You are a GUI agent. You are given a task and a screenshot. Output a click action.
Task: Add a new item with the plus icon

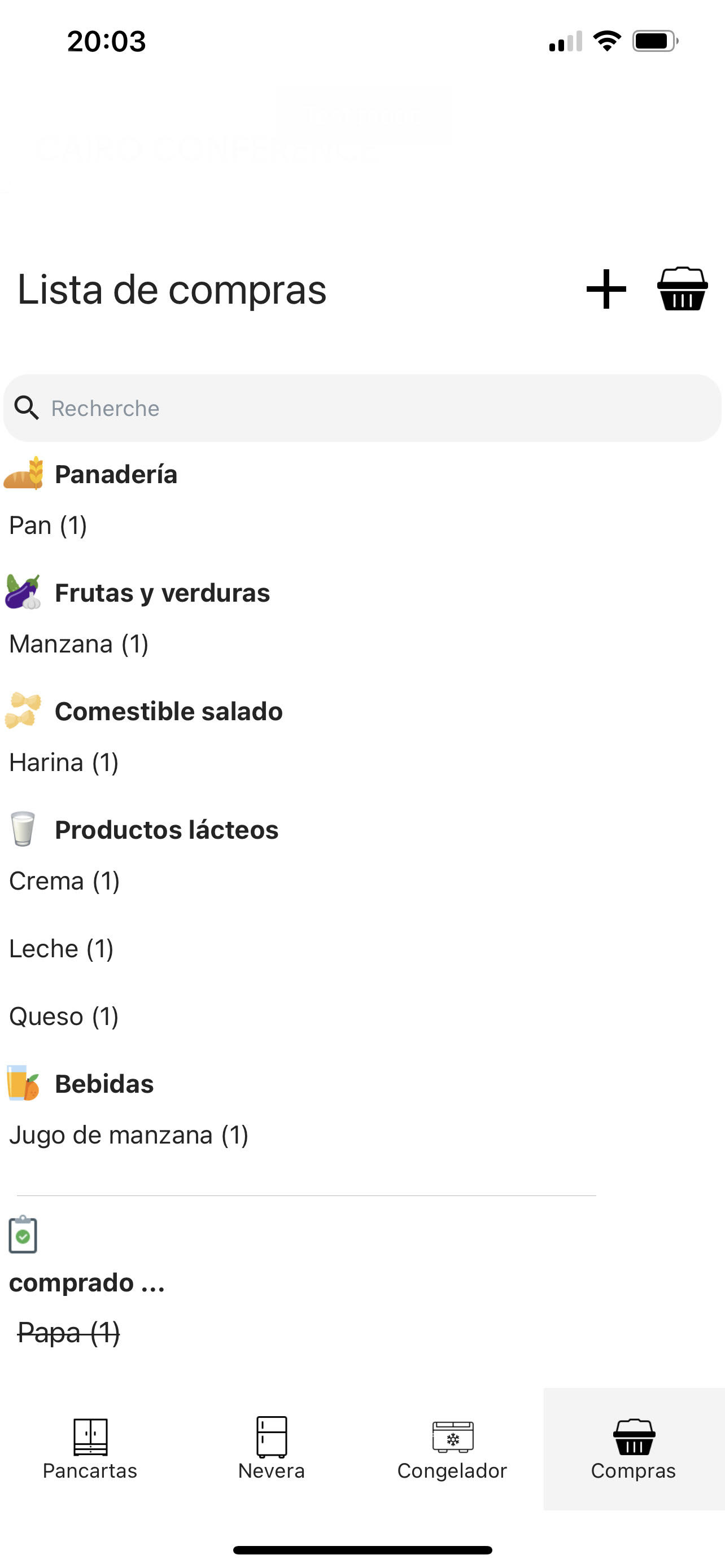click(606, 289)
